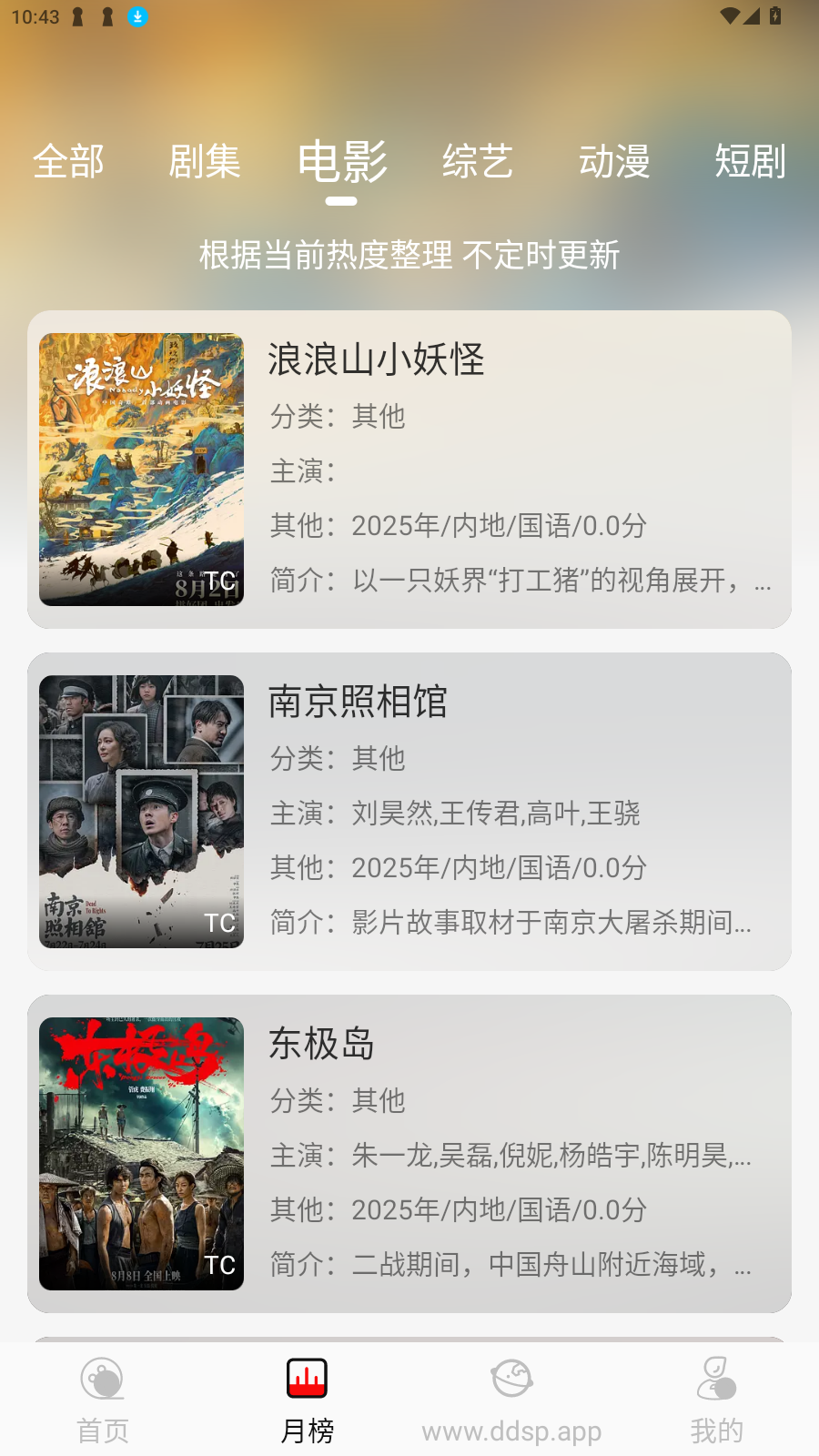Open the 综艺 category tab
The height and width of the screenshot is (1456, 819).
click(479, 162)
